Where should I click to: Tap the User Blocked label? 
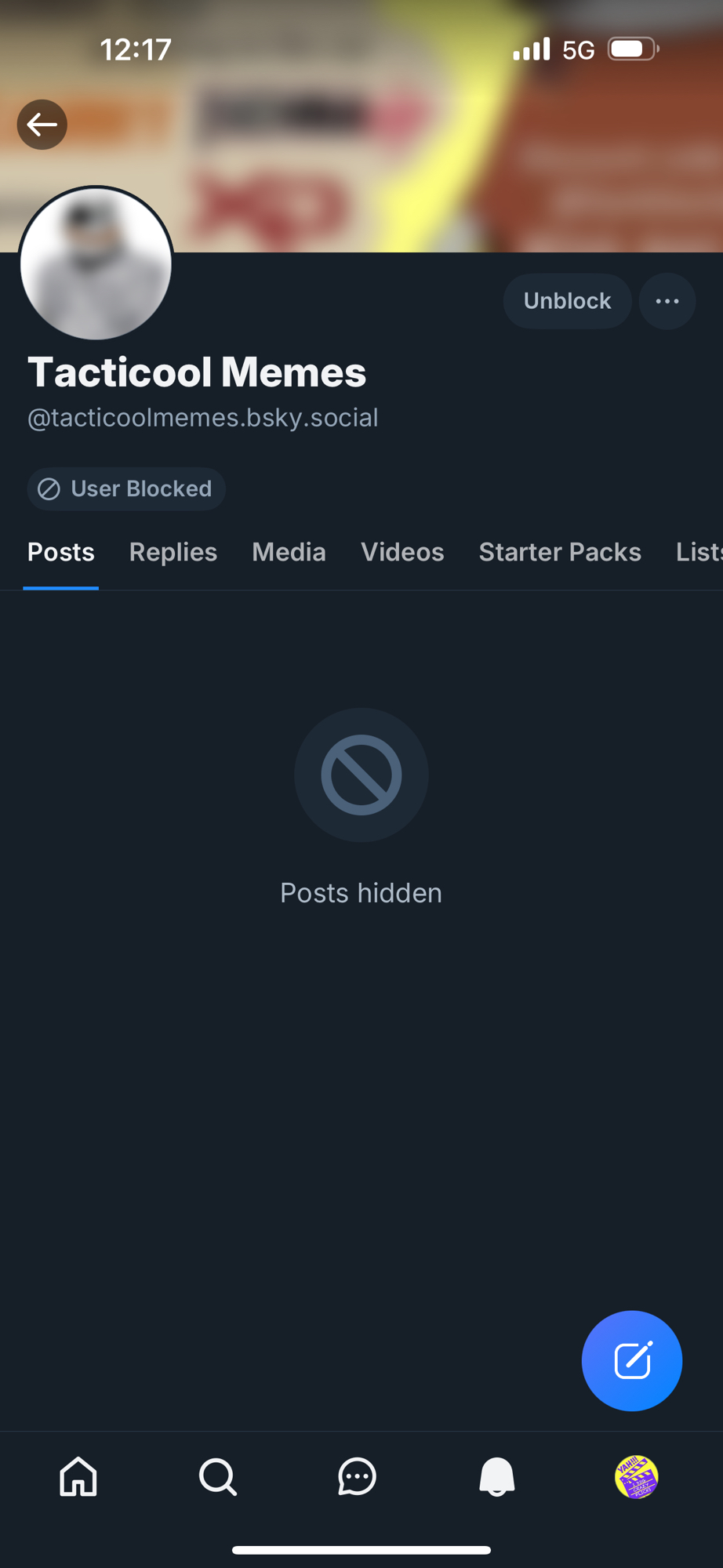pos(126,489)
